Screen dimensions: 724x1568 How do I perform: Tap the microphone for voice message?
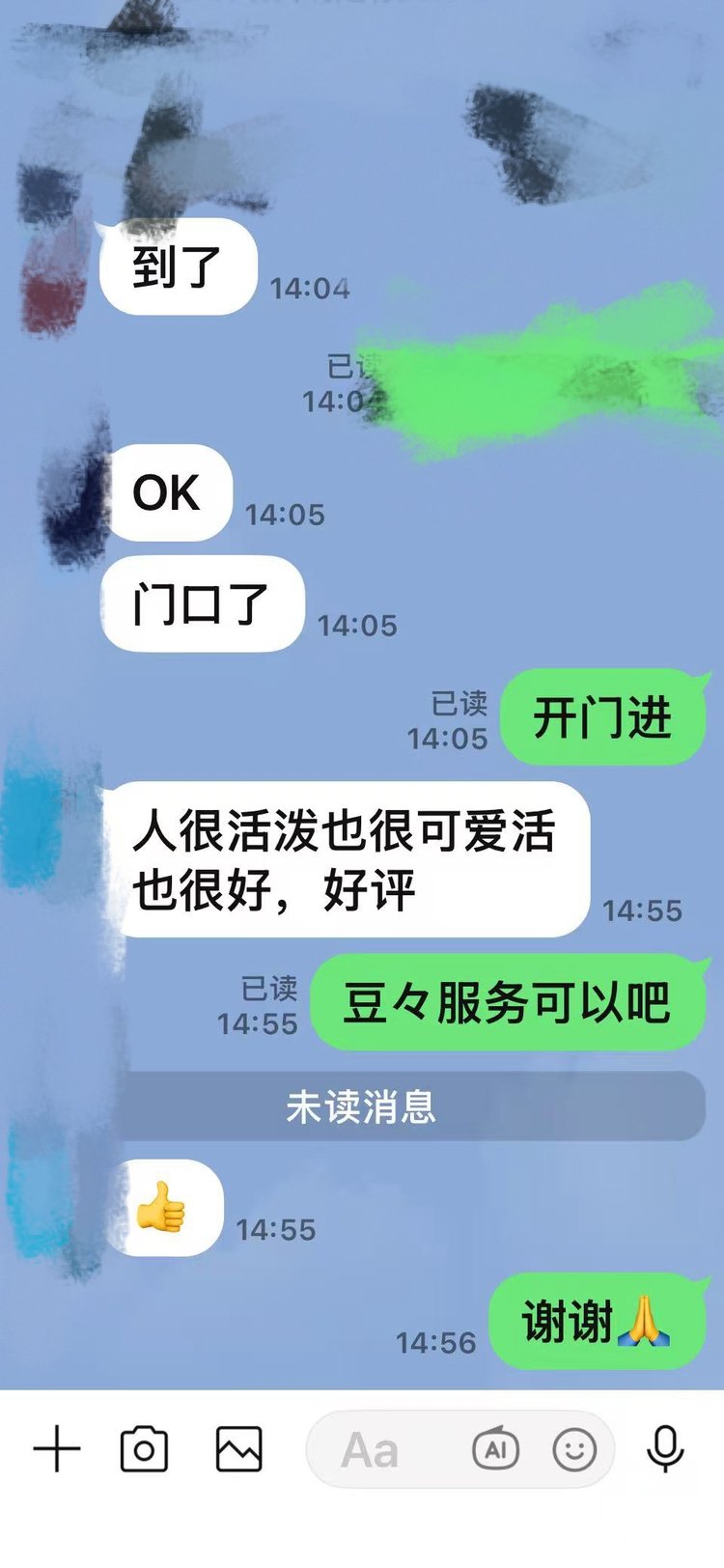point(665,1449)
